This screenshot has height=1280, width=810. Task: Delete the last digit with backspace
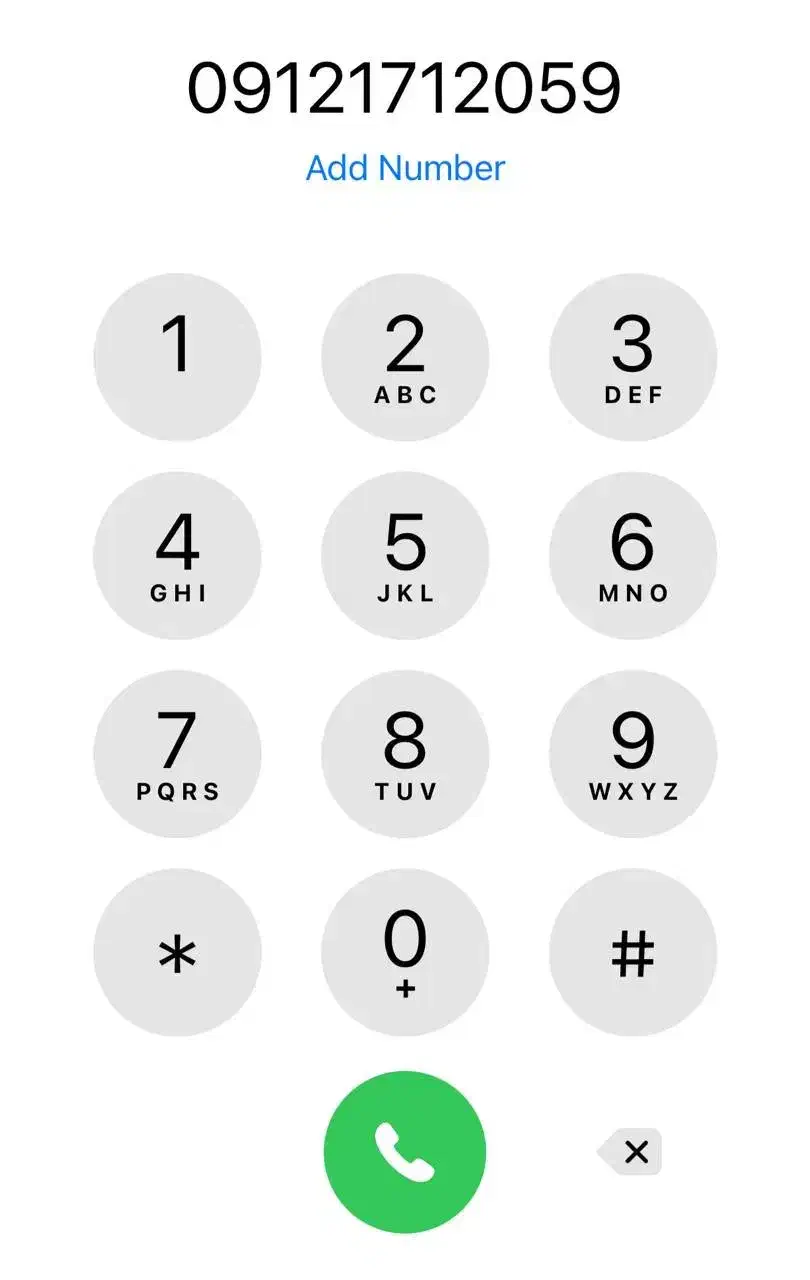[x=632, y=1152]
